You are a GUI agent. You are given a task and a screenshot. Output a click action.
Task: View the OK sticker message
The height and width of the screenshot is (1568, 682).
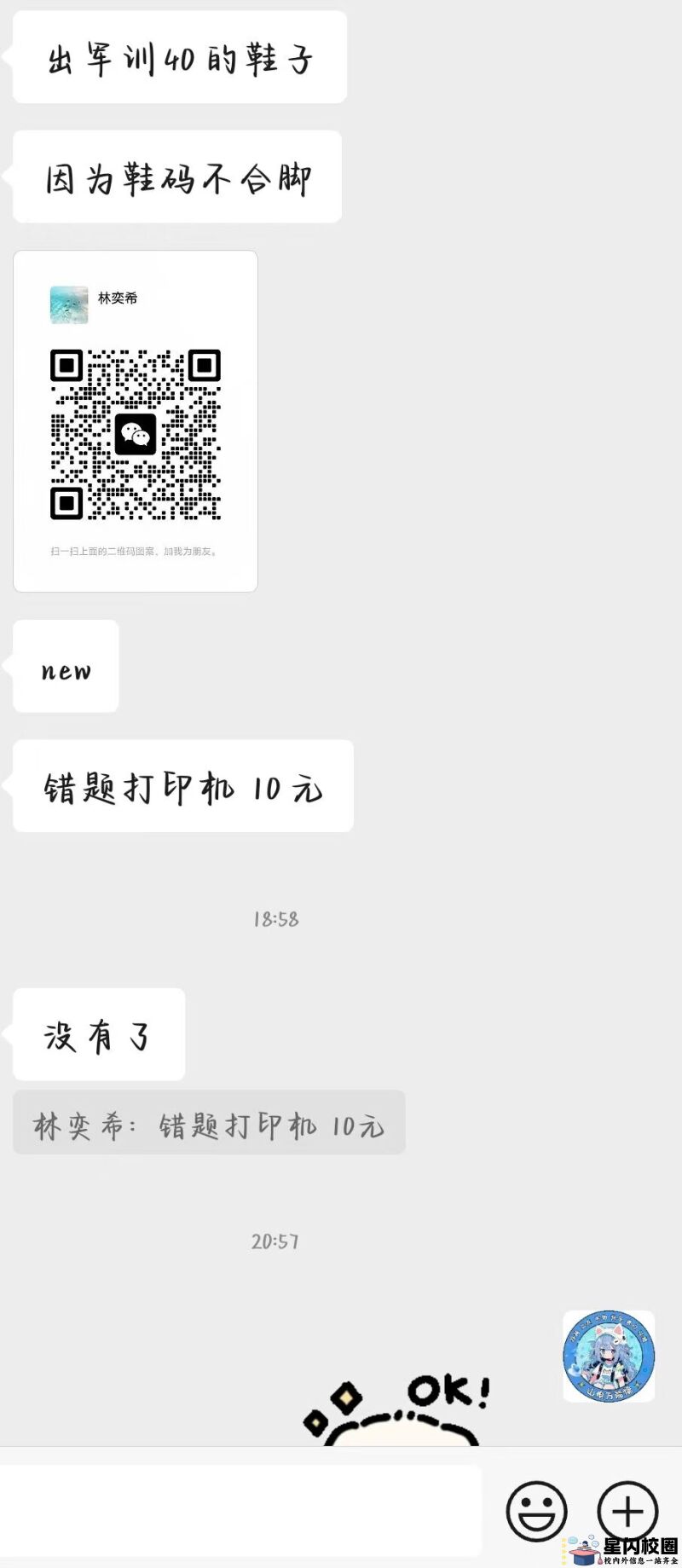396,1410
